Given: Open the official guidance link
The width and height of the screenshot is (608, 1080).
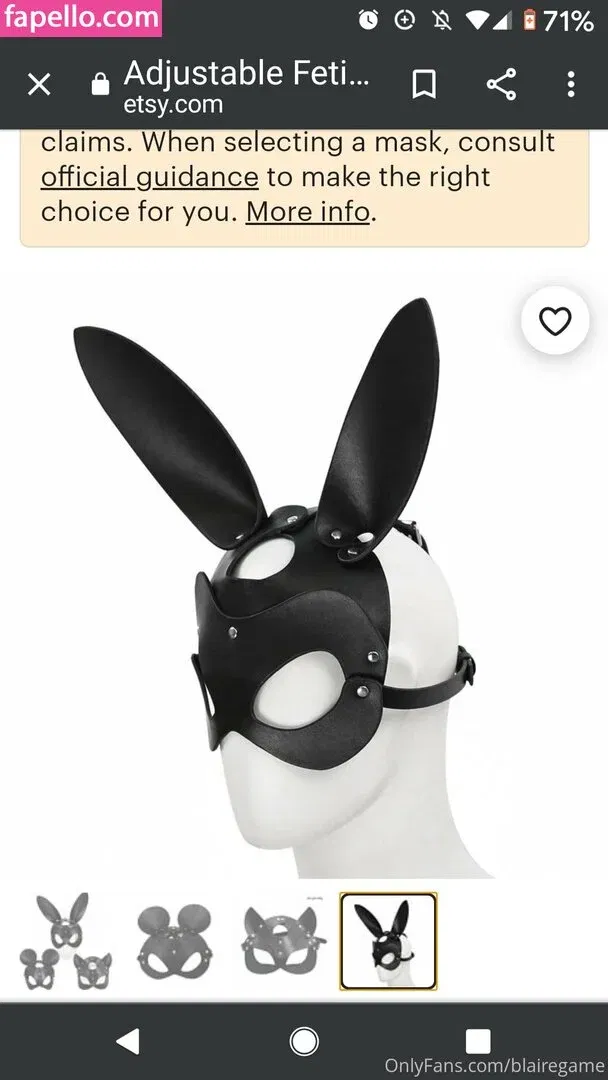Looking at the screenshot, I should (x=149, y=177).
